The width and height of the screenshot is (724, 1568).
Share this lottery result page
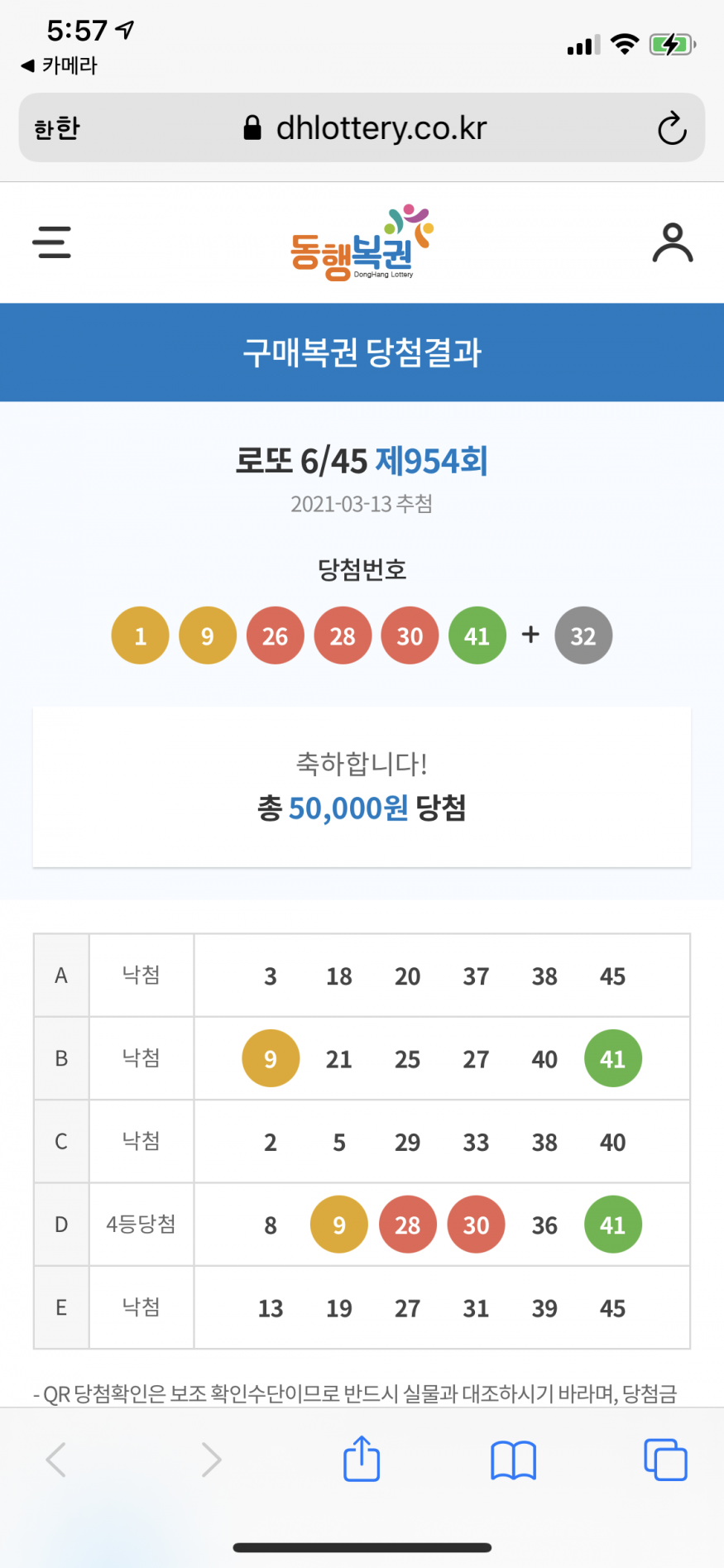[x=362, y=1459]
